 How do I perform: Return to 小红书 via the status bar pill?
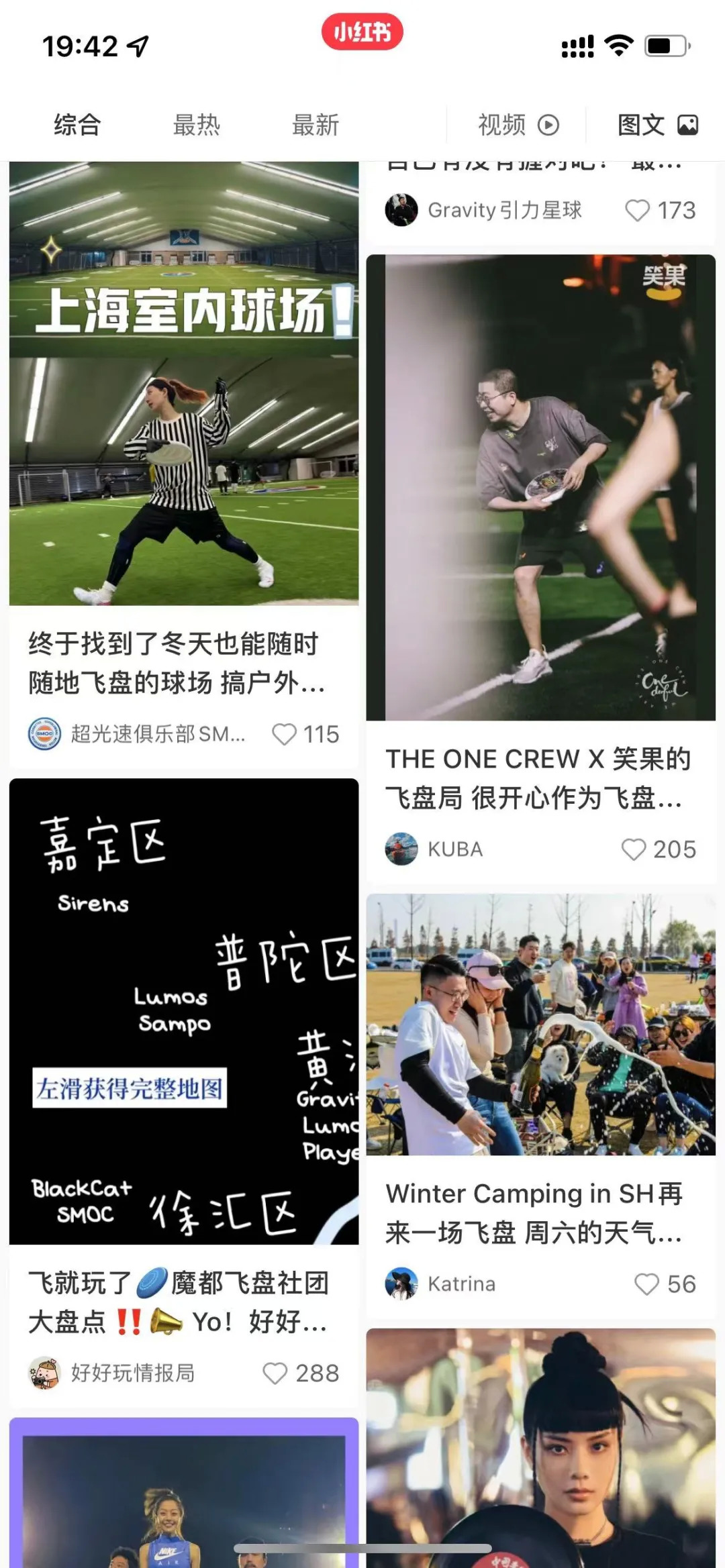(362, 32)
